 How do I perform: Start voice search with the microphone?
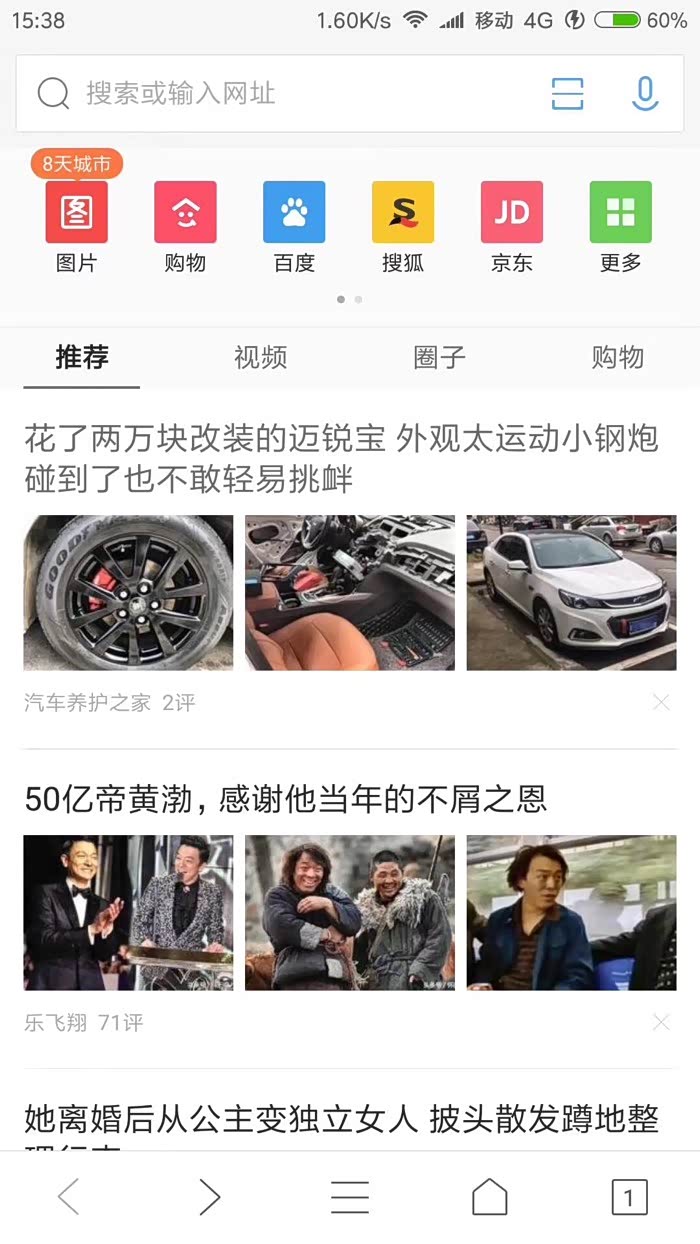[645, 94]
